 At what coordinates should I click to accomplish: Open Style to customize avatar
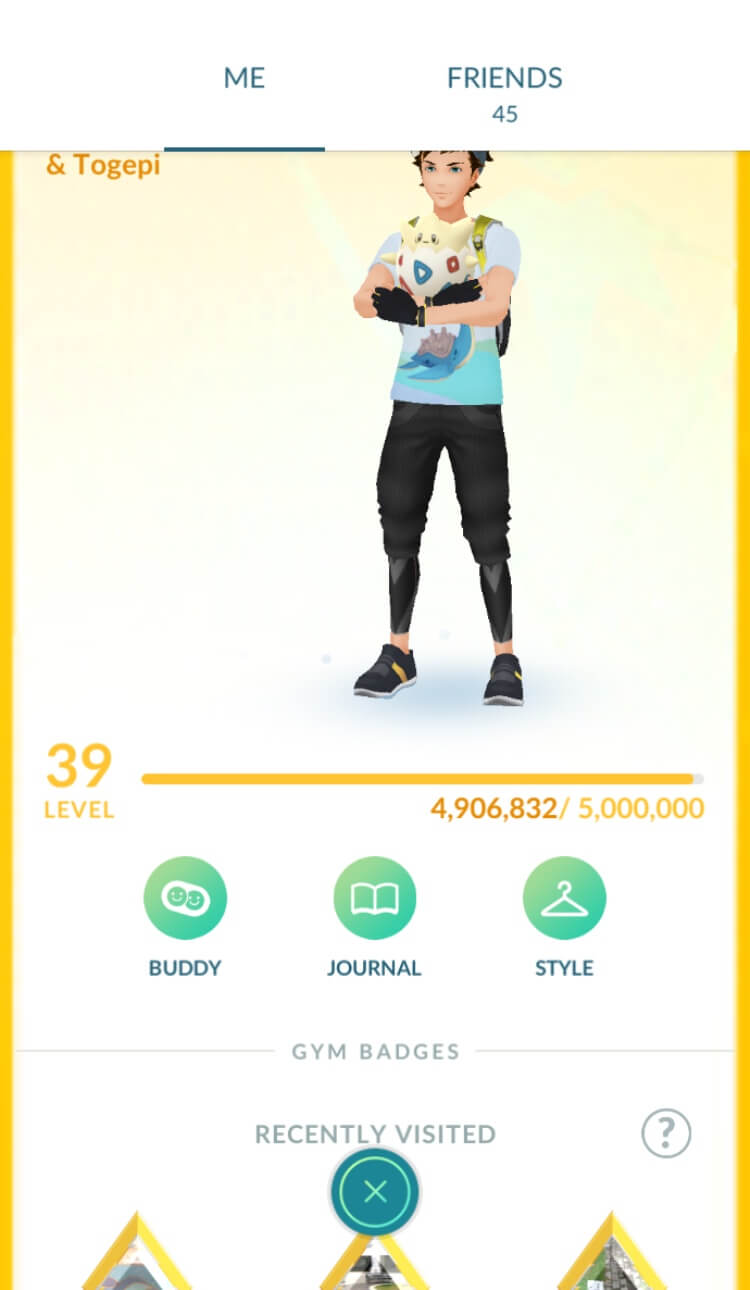pyautogui.click(x=564, y=898)
